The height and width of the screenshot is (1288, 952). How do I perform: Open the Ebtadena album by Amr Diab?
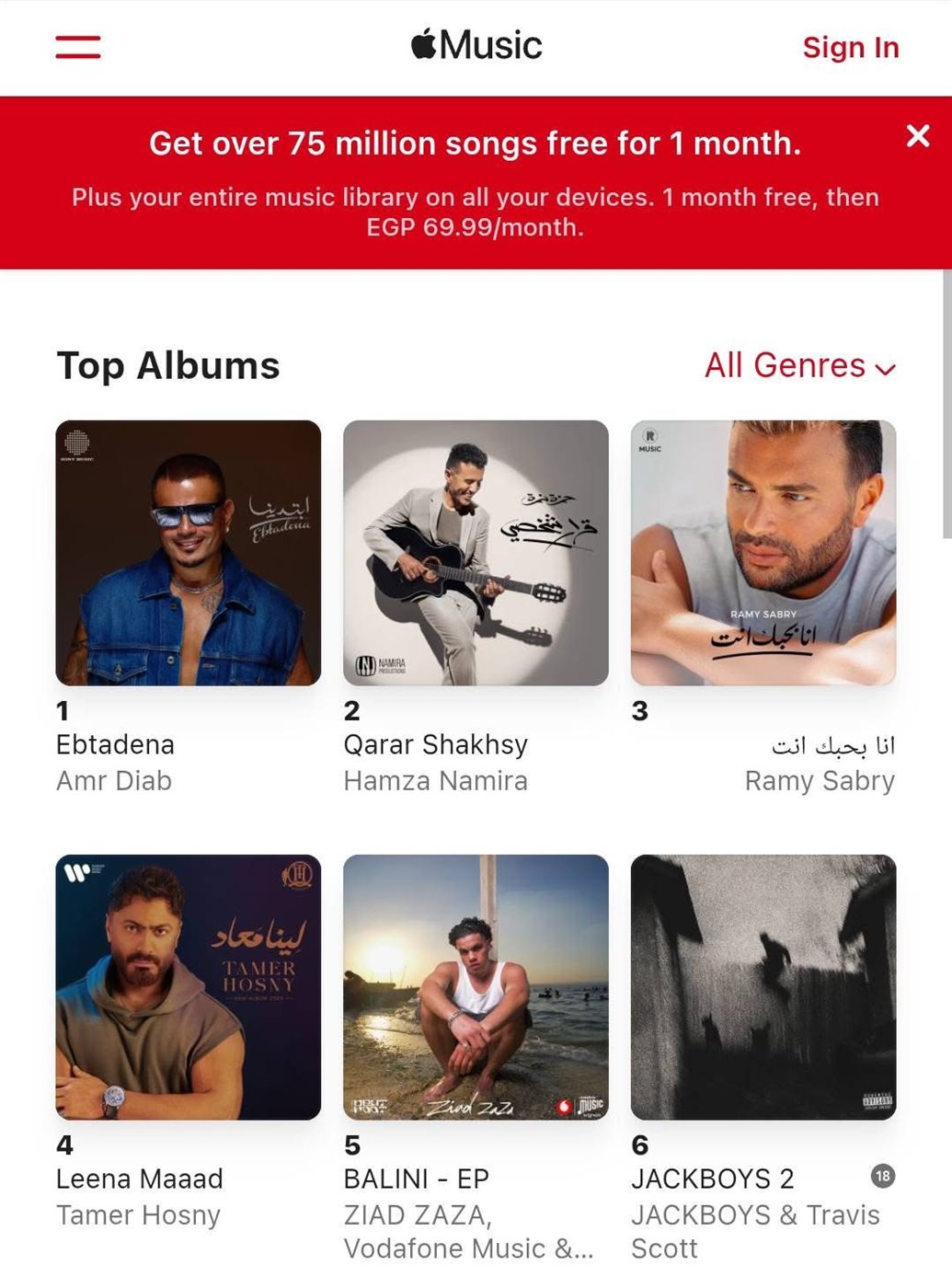click(x=189, y=553)
